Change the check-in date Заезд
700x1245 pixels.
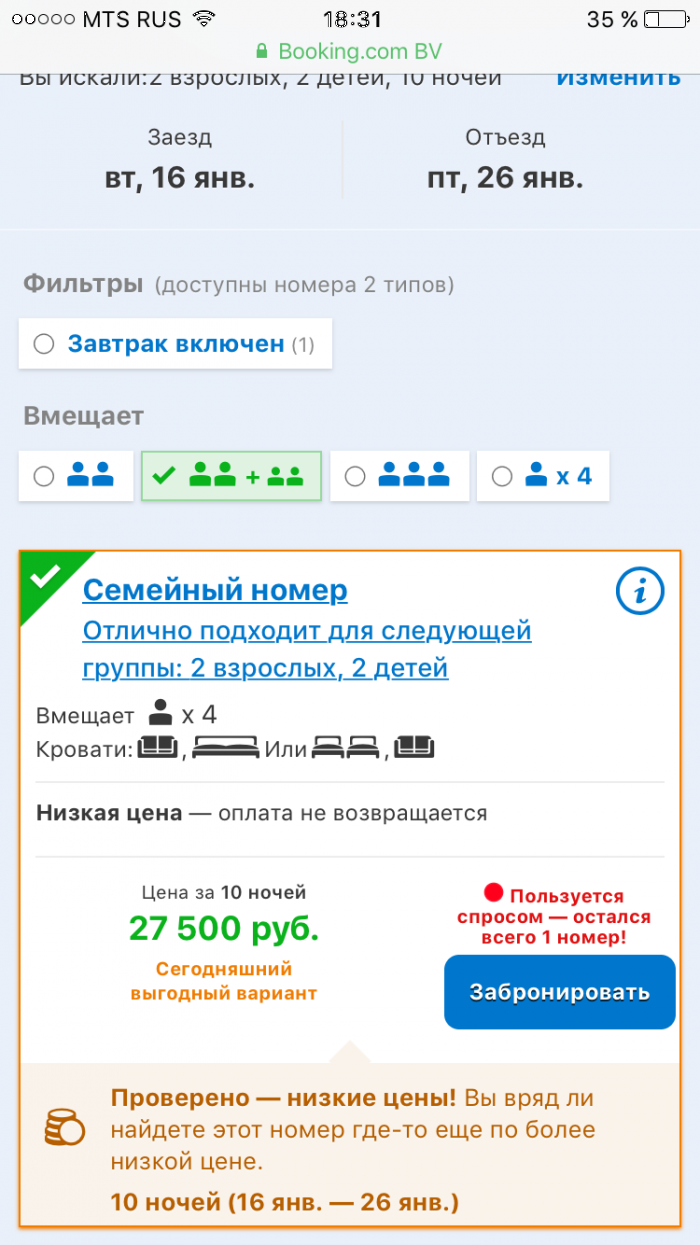(x=180, y=160)
